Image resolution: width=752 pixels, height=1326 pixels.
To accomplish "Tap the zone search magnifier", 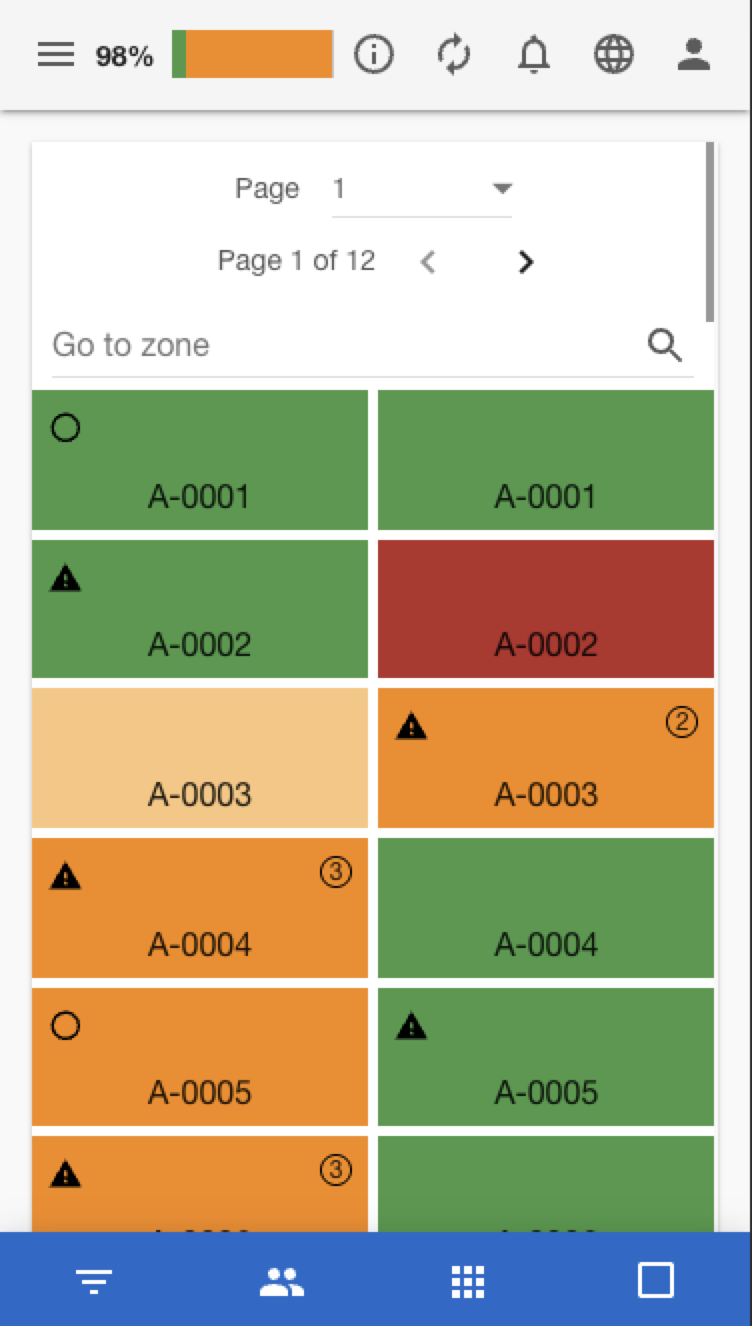I will tap(665, 345).
